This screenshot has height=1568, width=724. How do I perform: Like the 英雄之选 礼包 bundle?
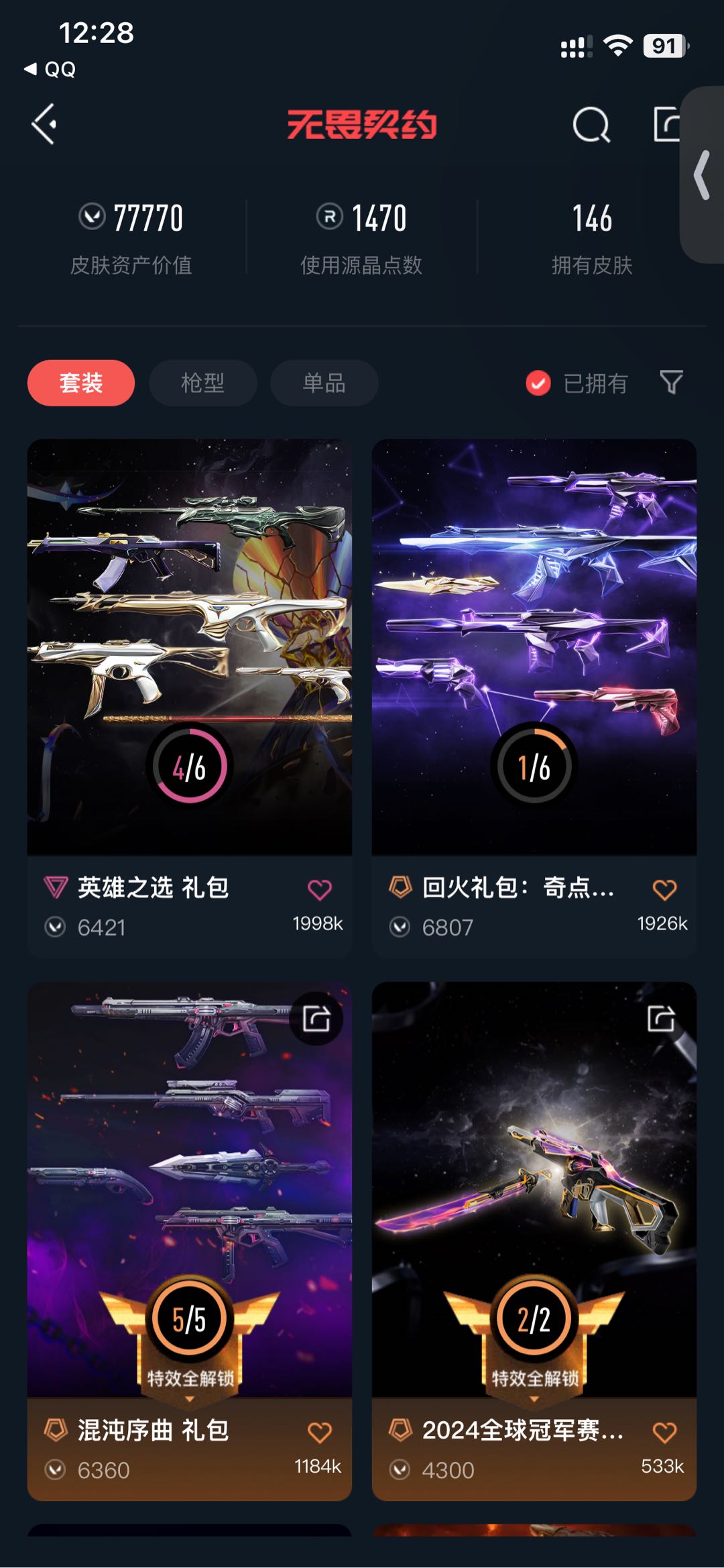320,890
